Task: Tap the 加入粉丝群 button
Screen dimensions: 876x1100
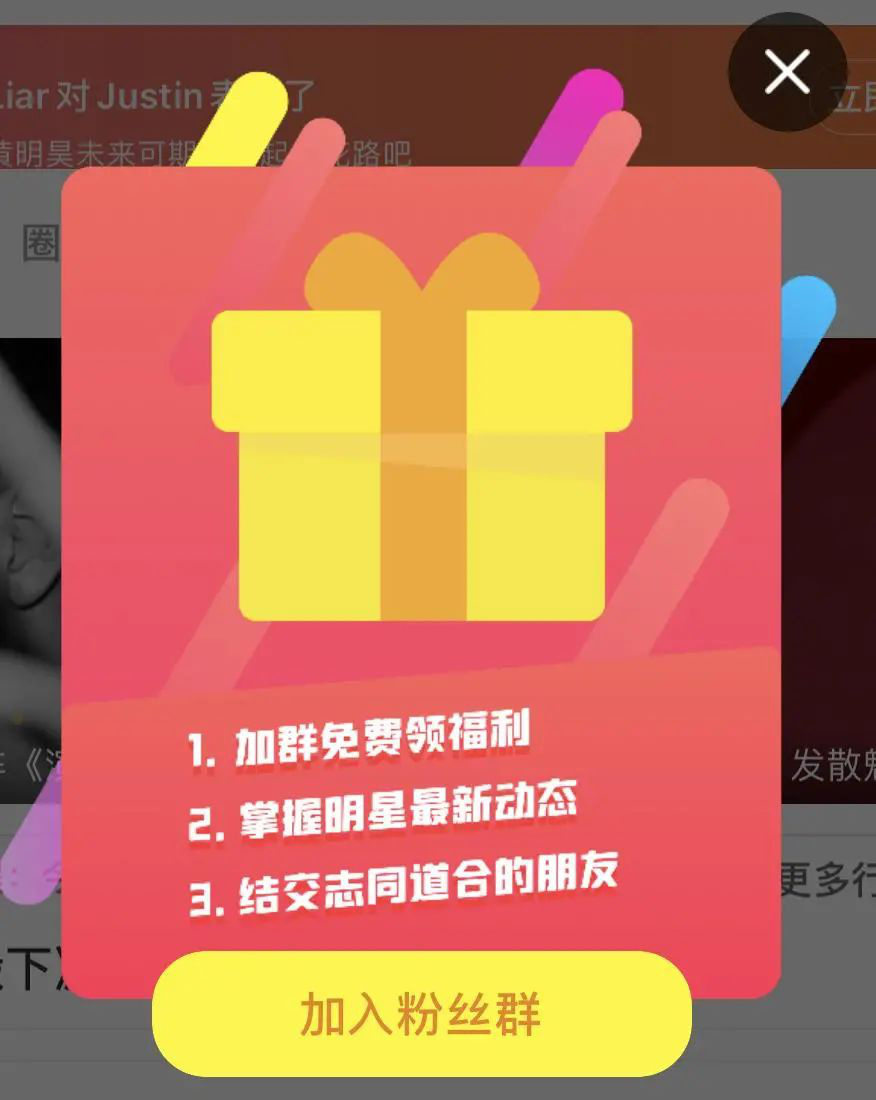Action: coord(421,1014)
